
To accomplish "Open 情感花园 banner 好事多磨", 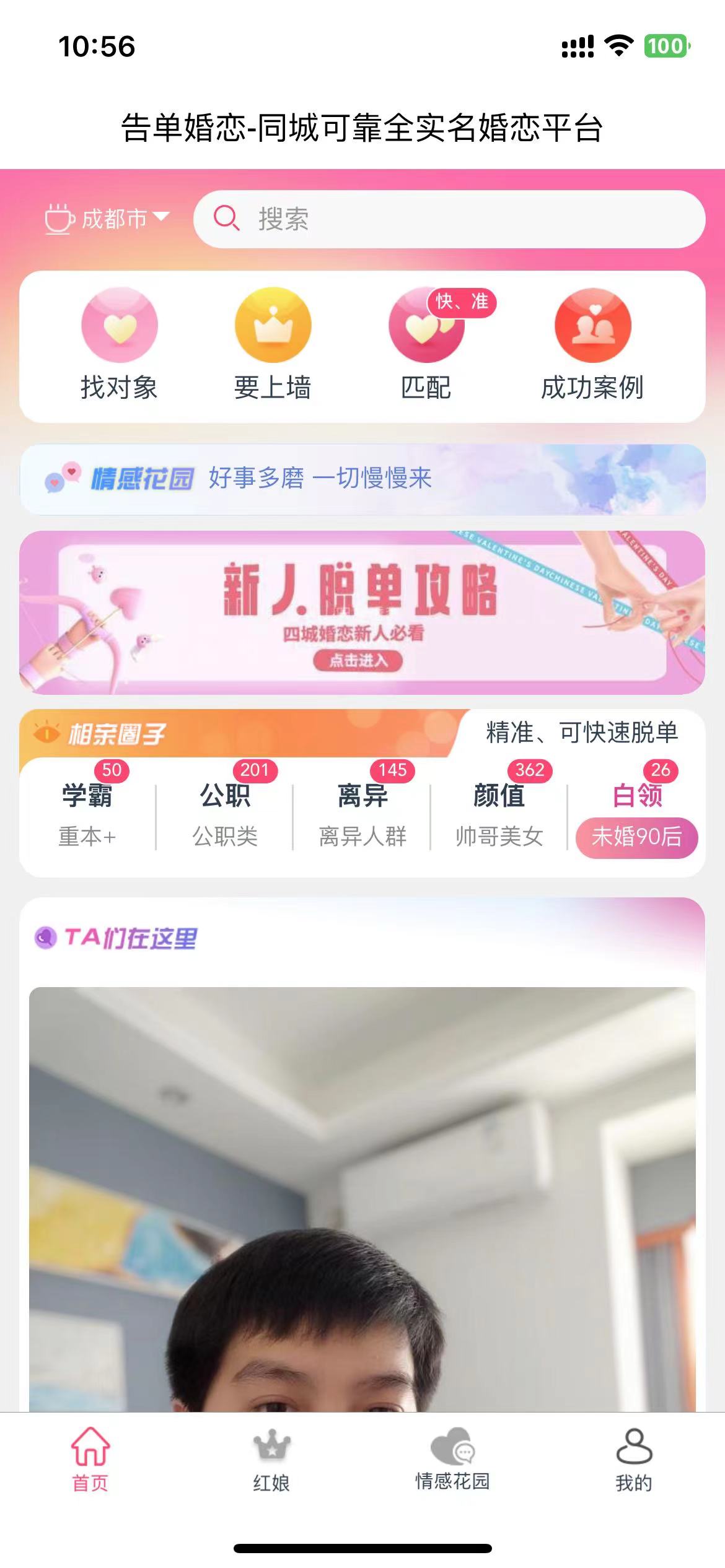I will (x=362, y=479).
